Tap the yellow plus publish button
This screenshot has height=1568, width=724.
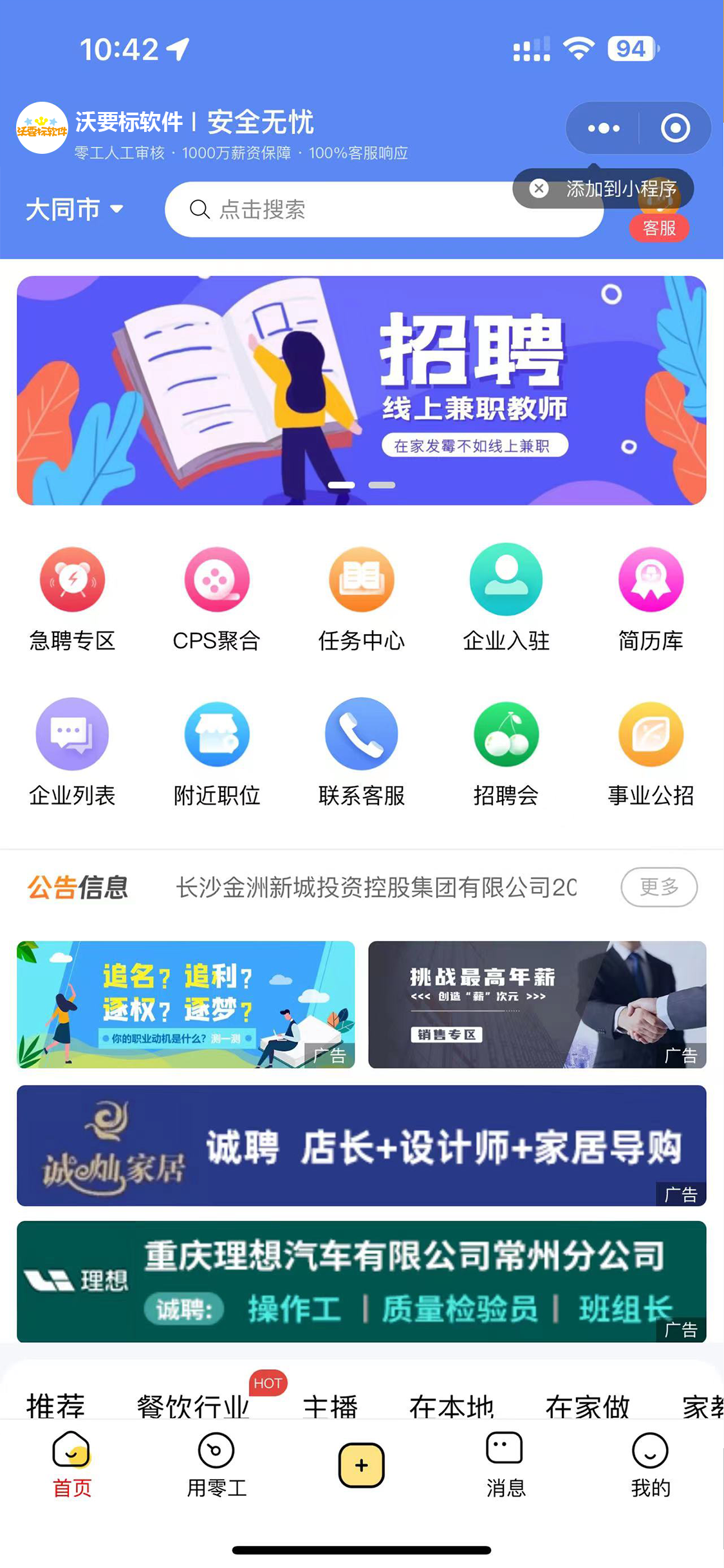(x=361, y=1465)
